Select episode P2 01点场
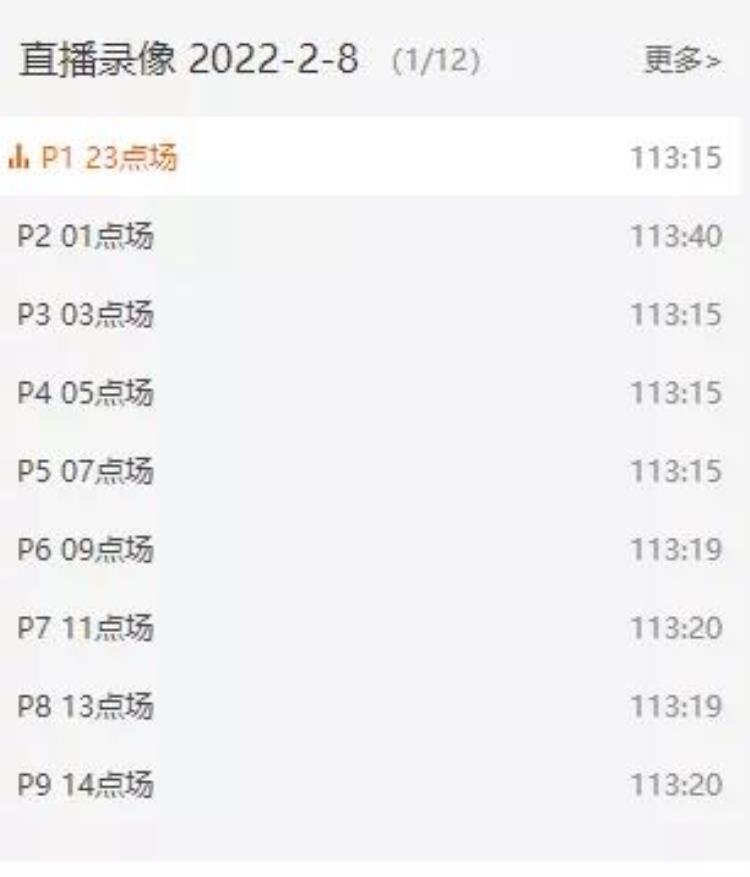750x877 pixels. coord(86,237)
